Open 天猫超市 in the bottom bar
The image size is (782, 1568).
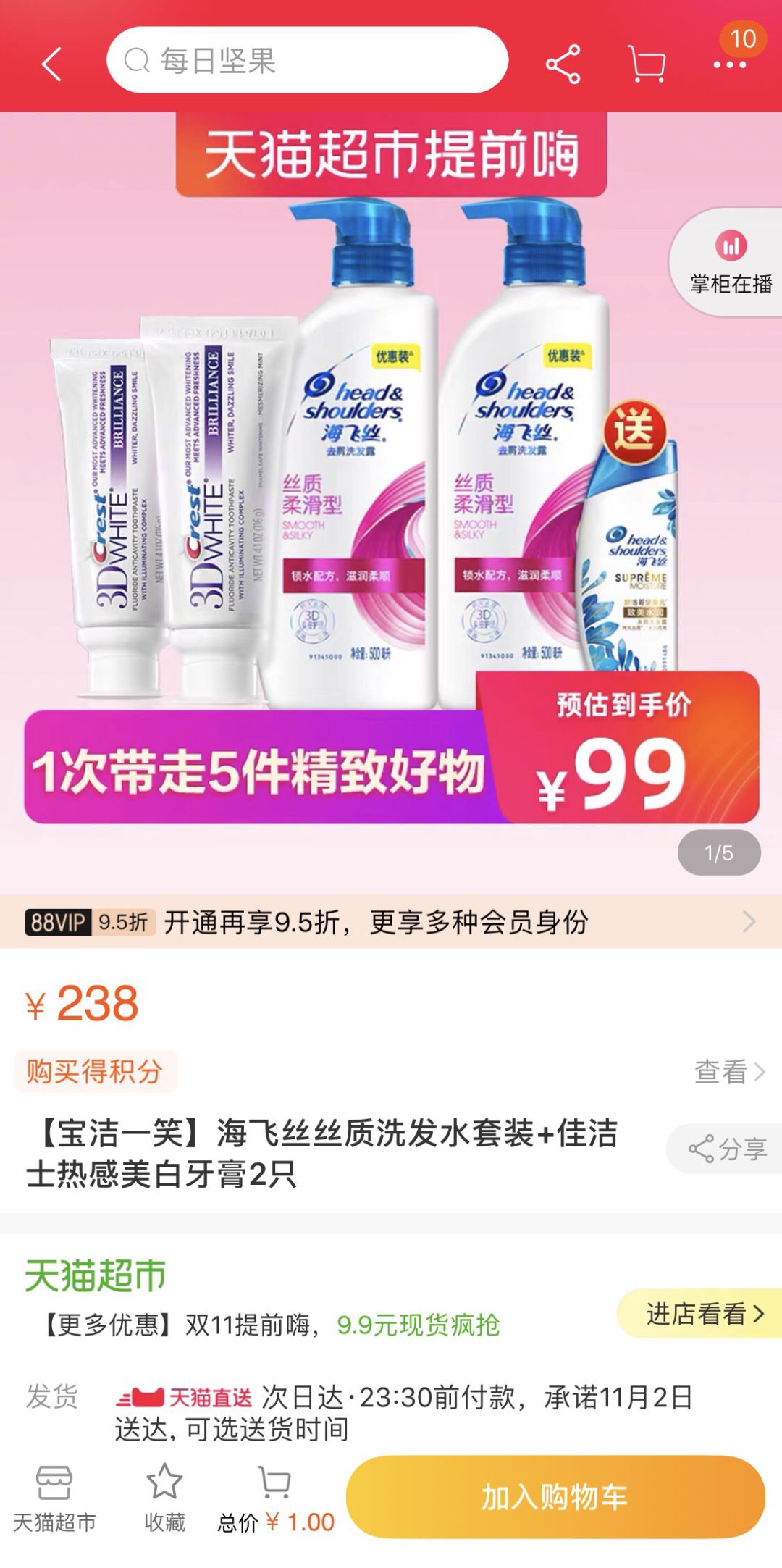(x=54, y=1498)
